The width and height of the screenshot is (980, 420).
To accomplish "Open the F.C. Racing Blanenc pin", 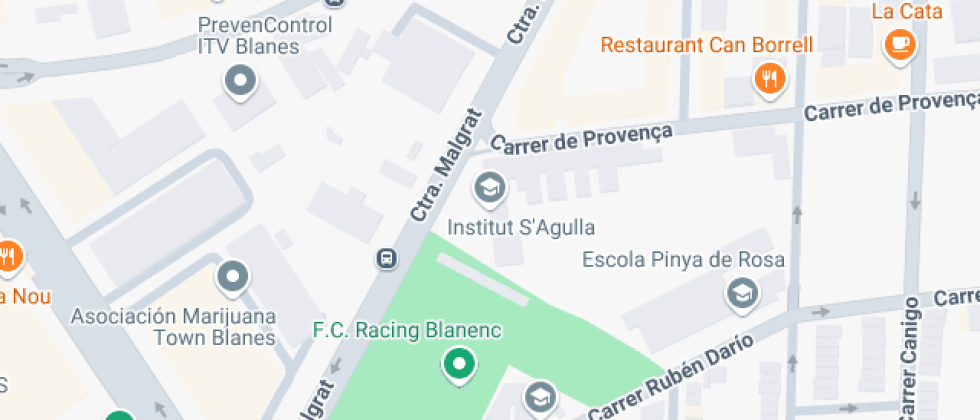I will click(x=459, y=363).
